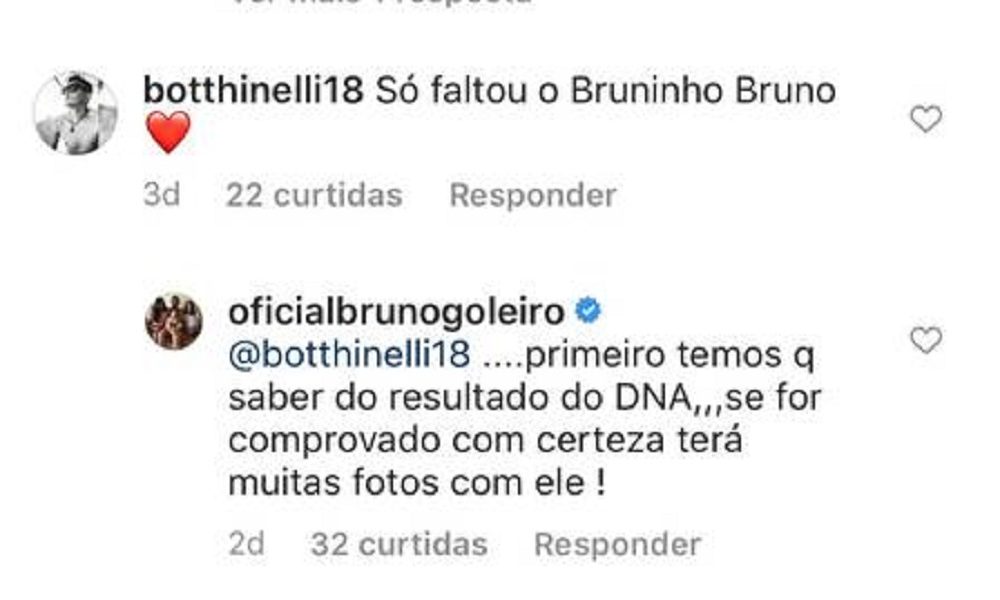View the 32 curtidas on the reply

398,545
